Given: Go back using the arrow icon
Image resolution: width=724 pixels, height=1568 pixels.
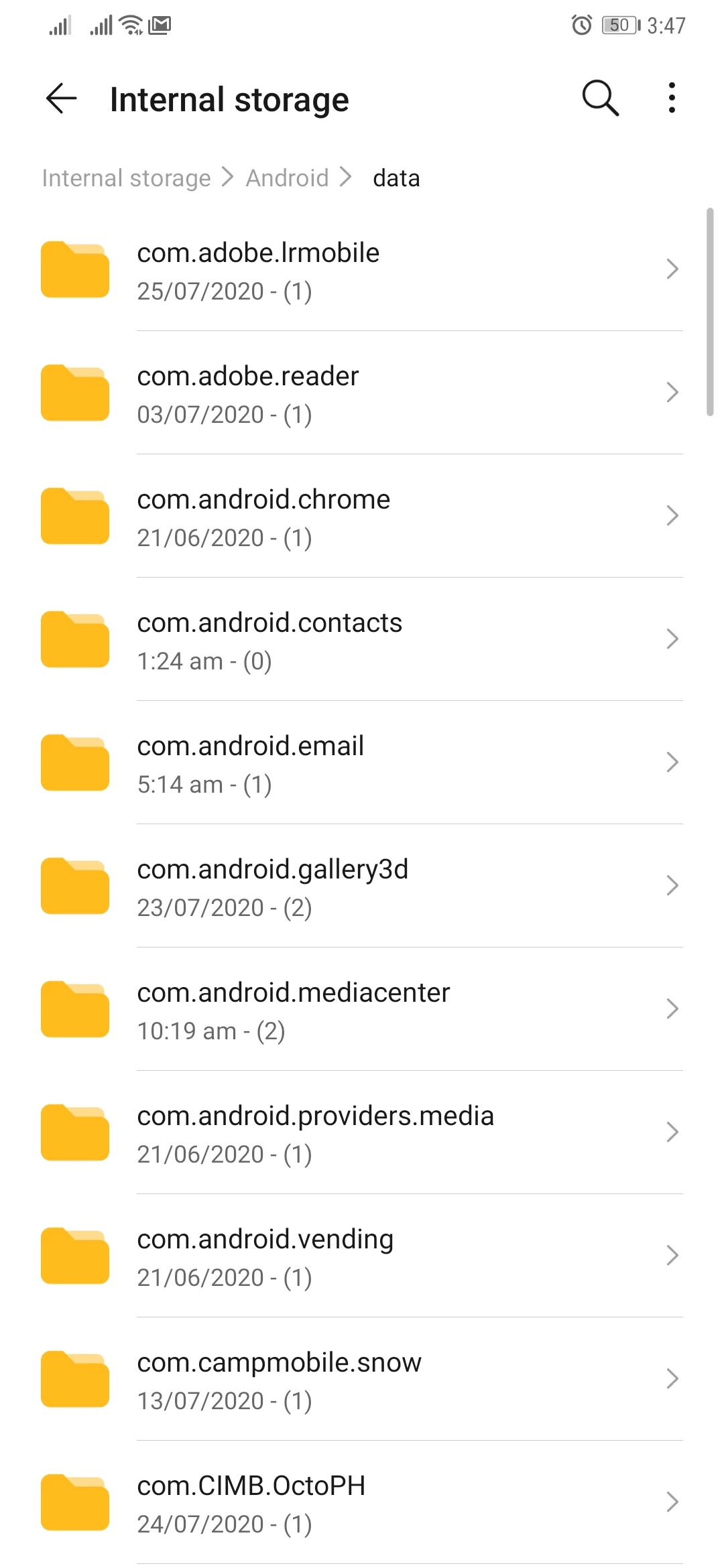Looking at the screenshot, I should [x=61, y=99].
